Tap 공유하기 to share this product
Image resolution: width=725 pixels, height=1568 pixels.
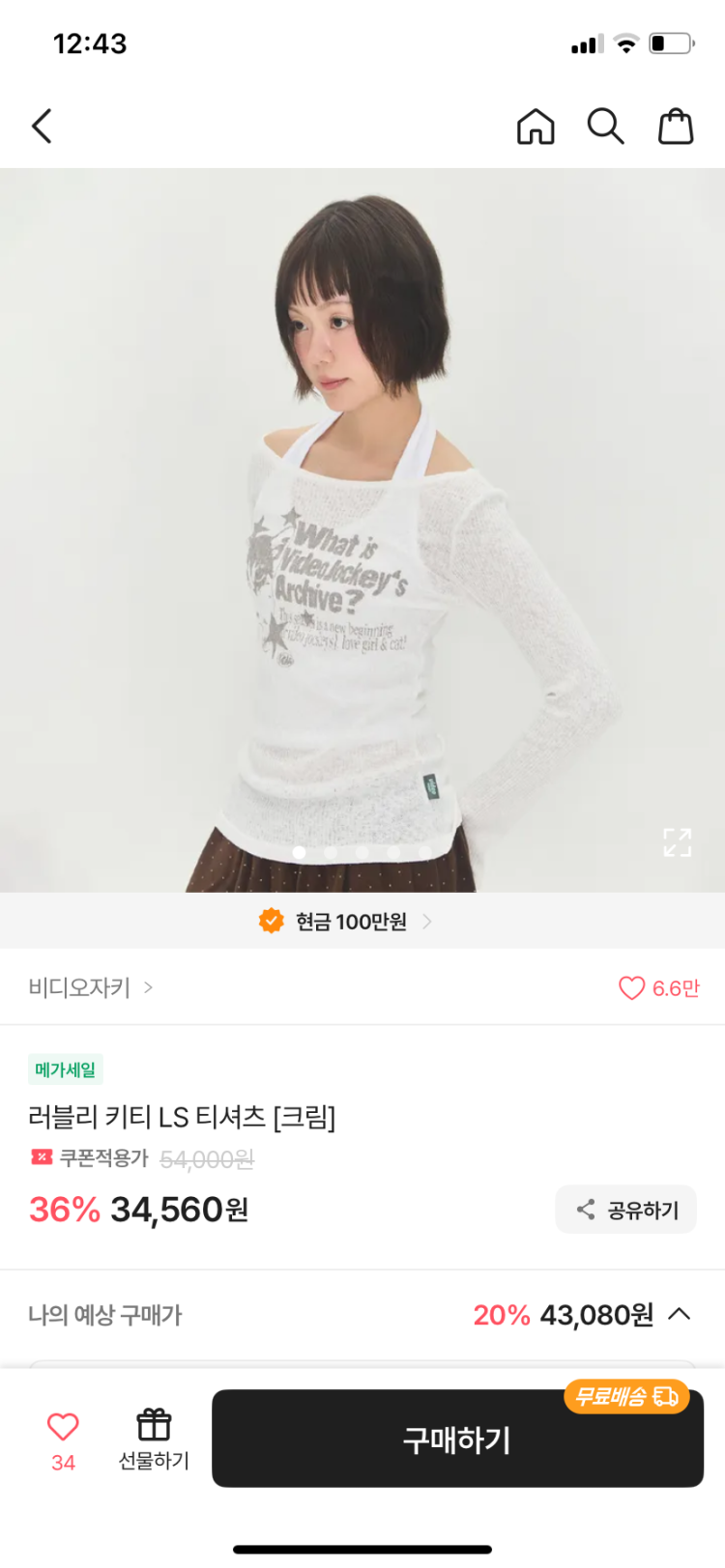(626, 1210)
